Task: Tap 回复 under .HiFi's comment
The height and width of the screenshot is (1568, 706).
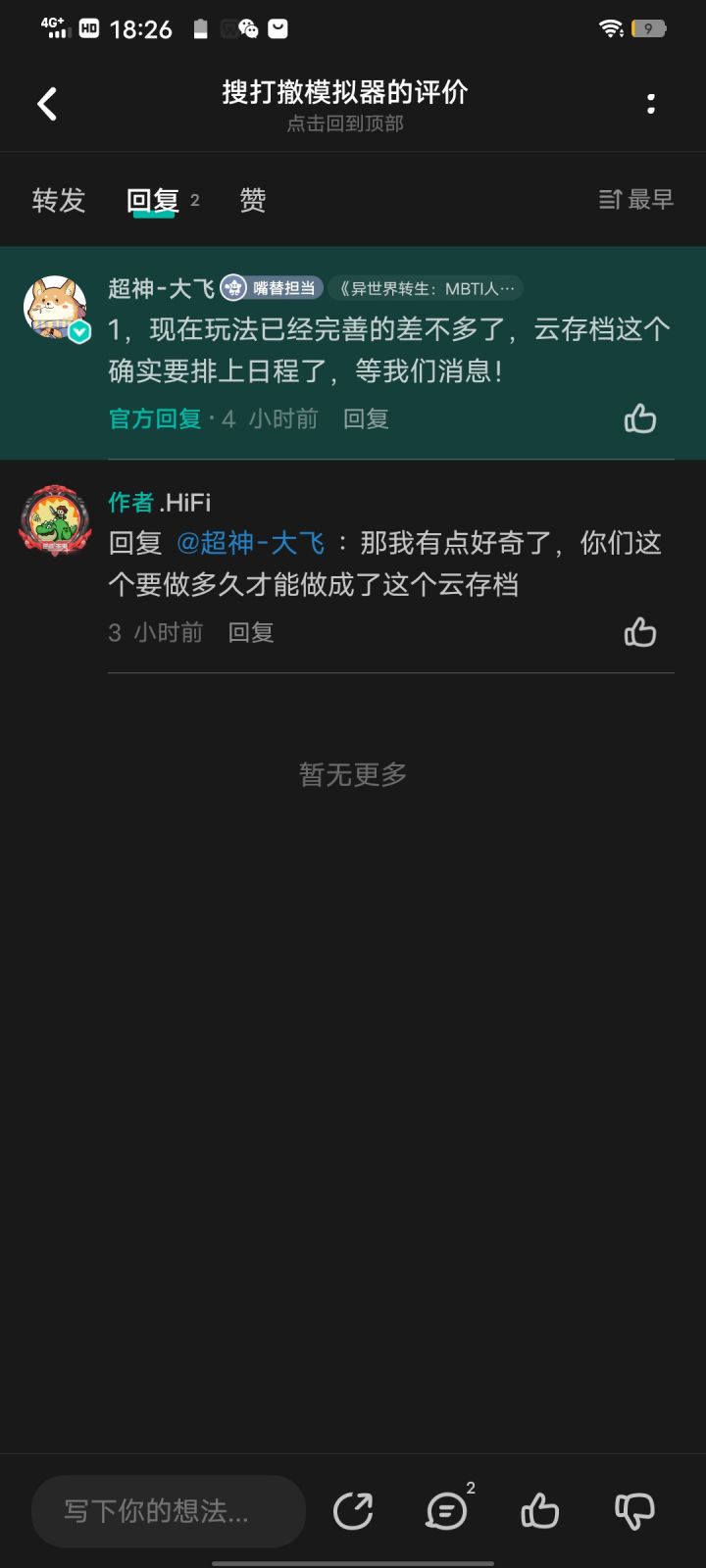Action: [x=250, y=632]
